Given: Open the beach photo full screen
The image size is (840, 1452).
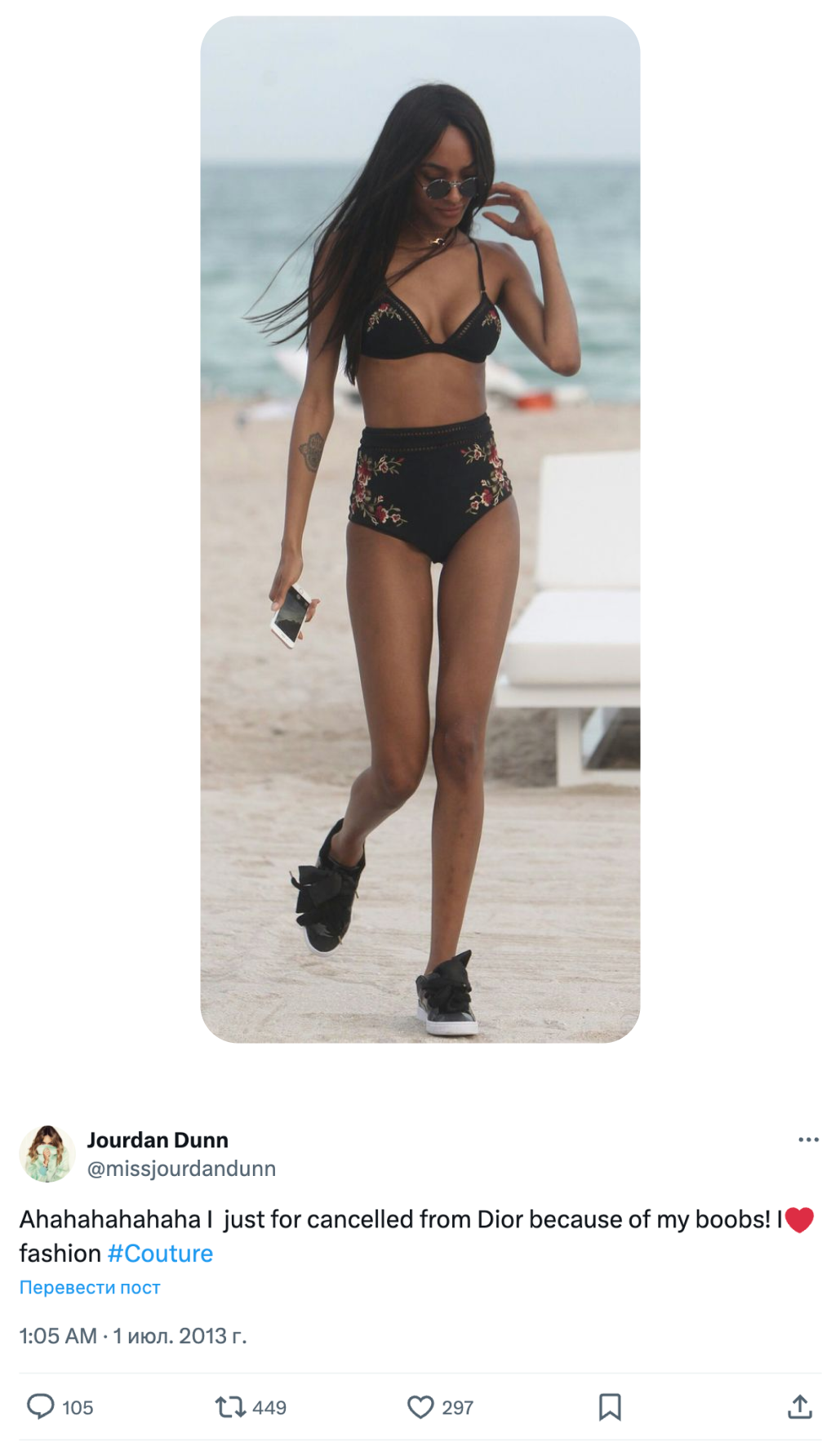Looking at the screenshot, I should click(x=420, y=529).
